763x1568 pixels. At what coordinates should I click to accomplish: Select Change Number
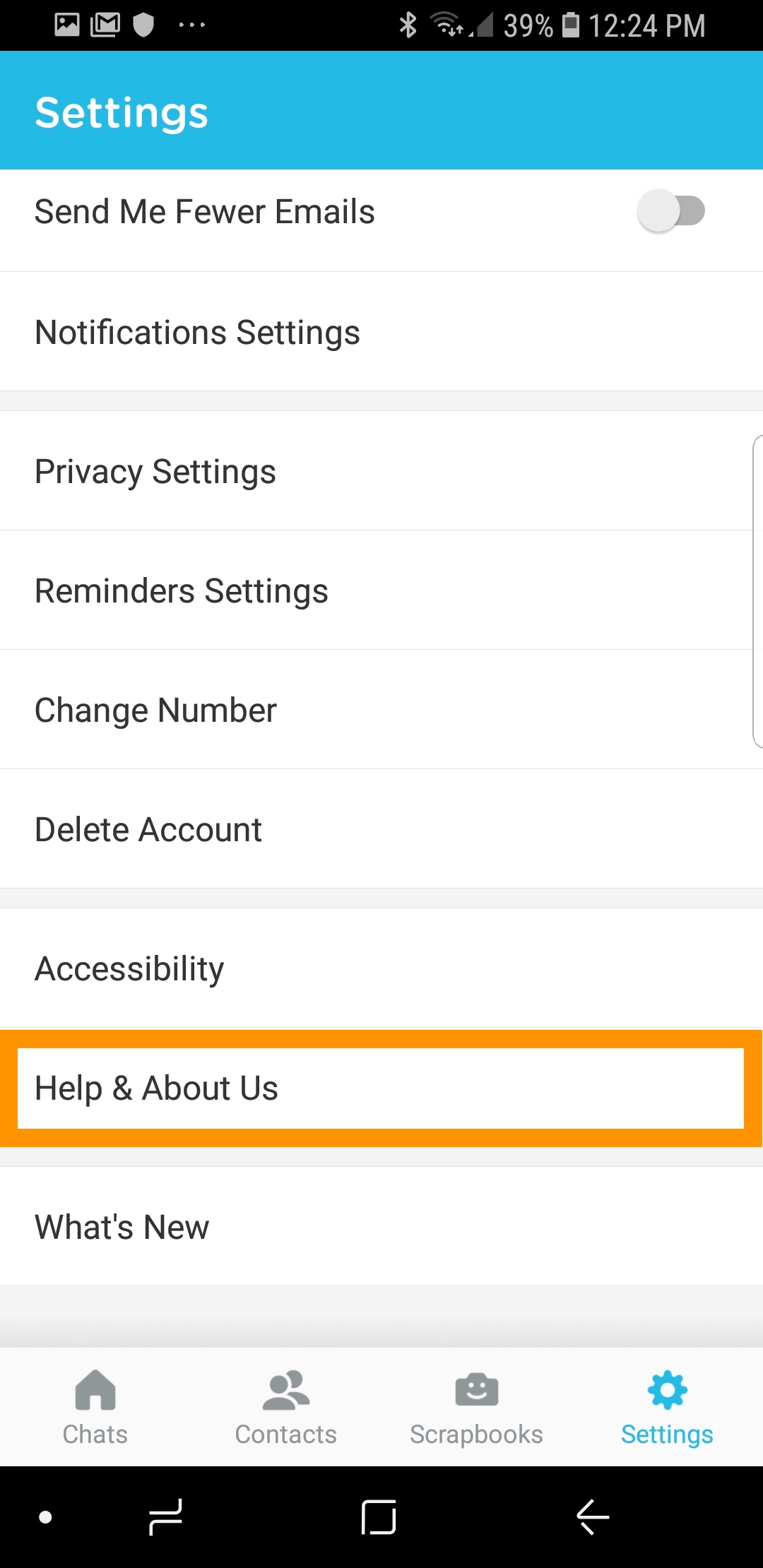click(381, 710)
